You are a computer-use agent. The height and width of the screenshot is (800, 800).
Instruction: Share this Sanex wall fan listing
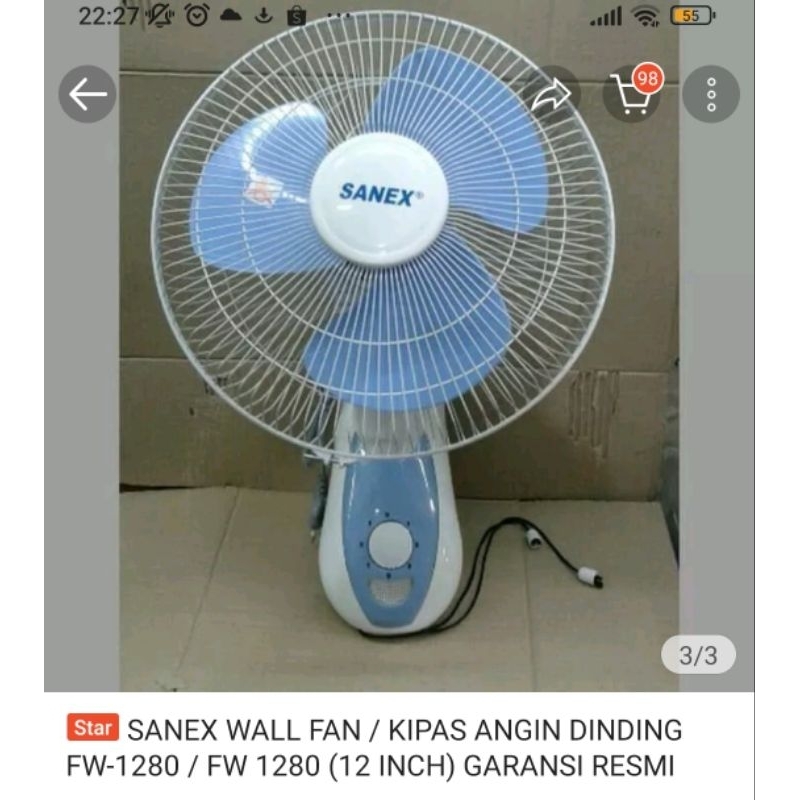[x=551, y=95]
